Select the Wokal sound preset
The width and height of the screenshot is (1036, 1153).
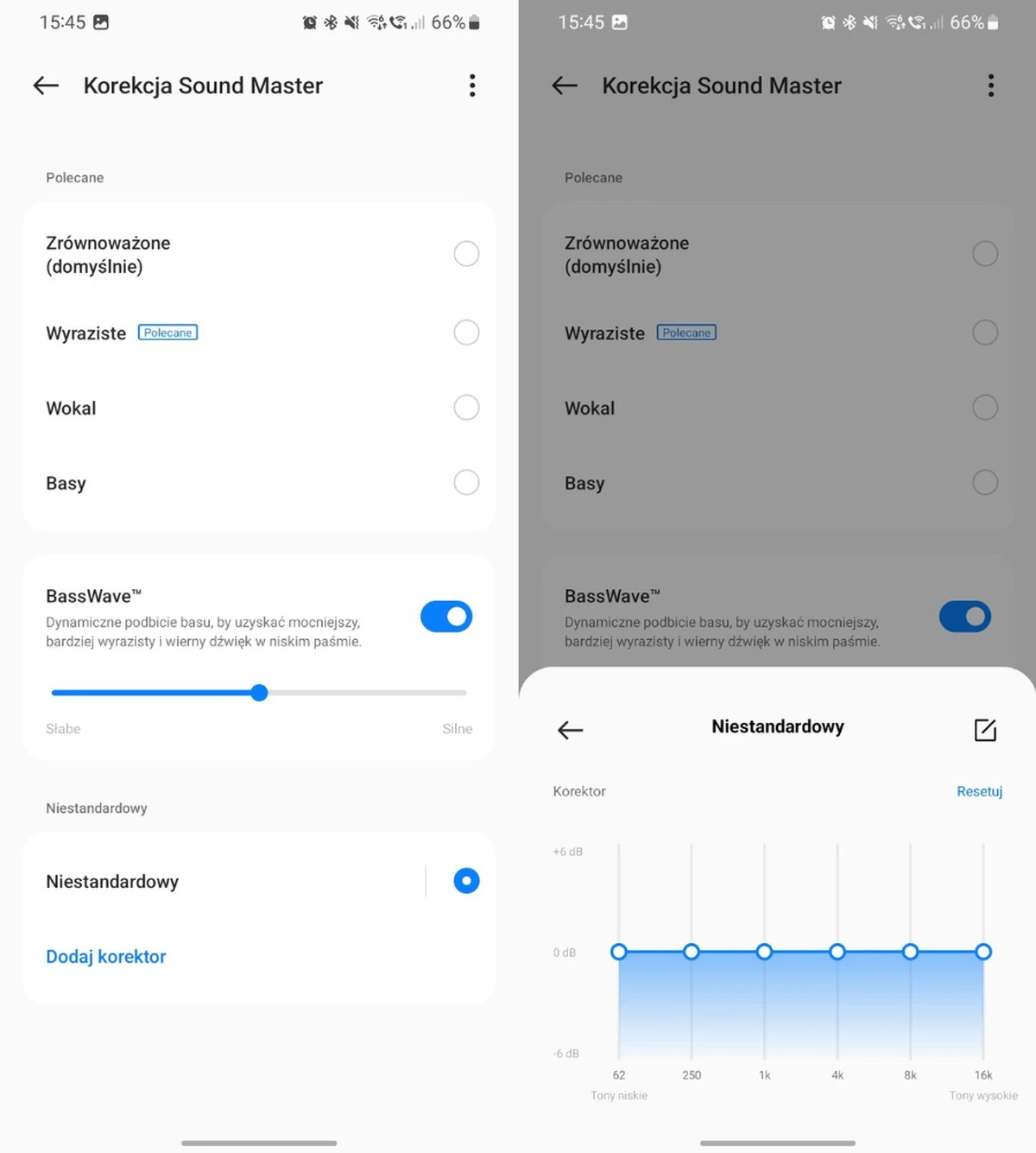coord(466,408)
